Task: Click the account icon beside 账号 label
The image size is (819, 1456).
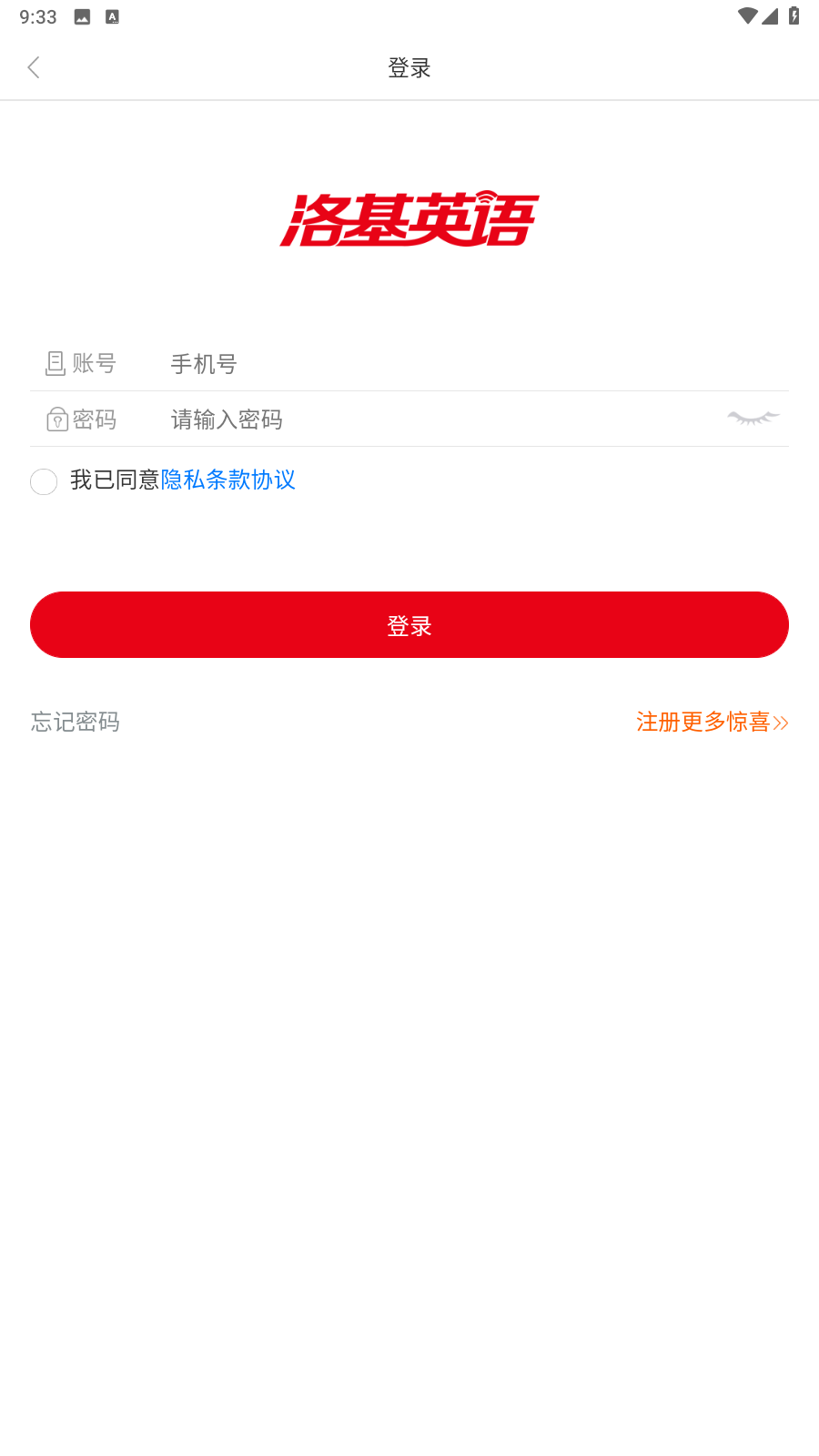Action: click(54, 363)
